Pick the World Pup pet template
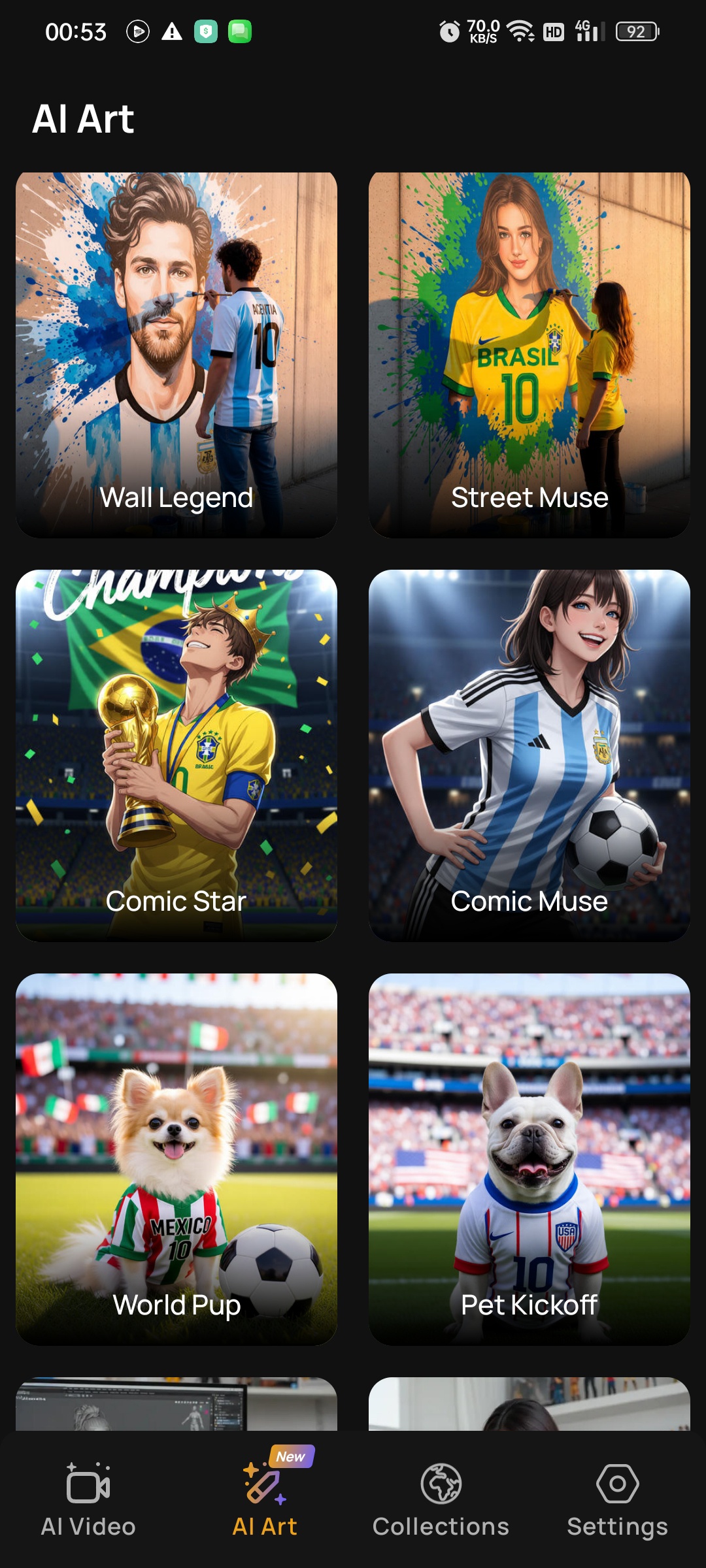706x1568 pixels. tap(176, 1159)
